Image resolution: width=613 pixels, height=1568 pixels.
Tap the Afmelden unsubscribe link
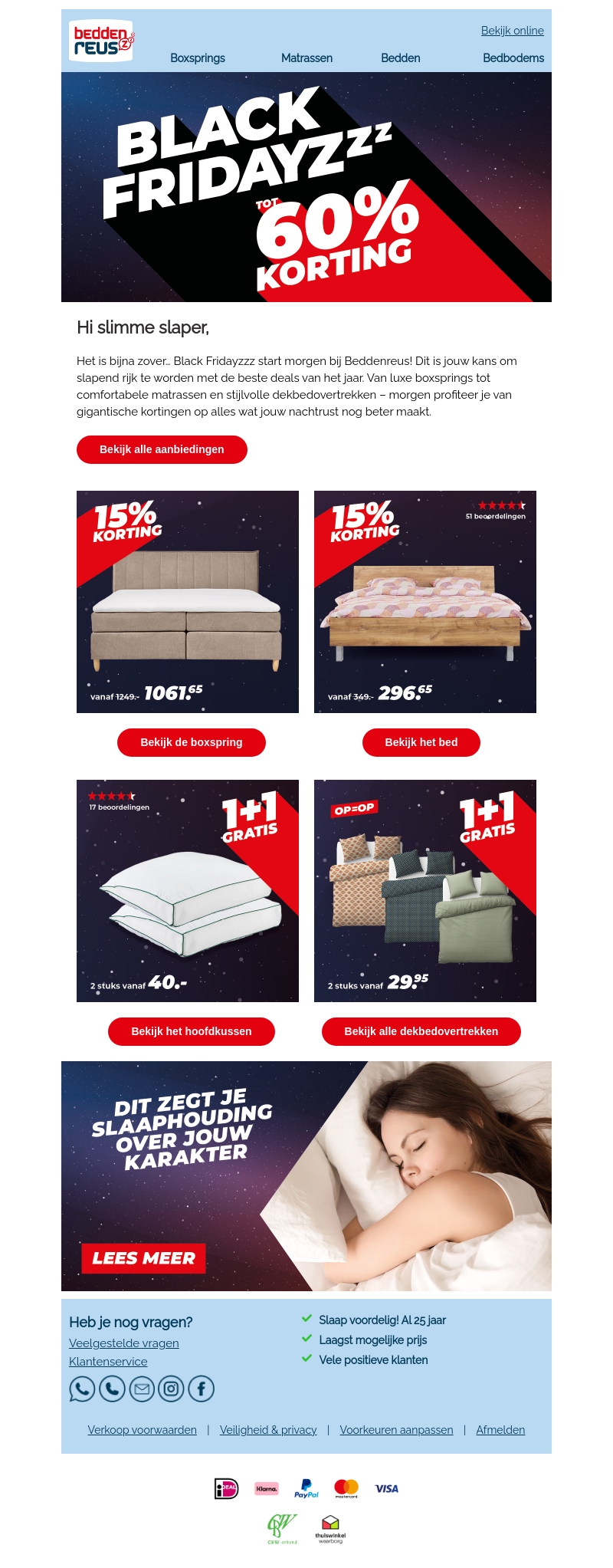coord(500,1430)
